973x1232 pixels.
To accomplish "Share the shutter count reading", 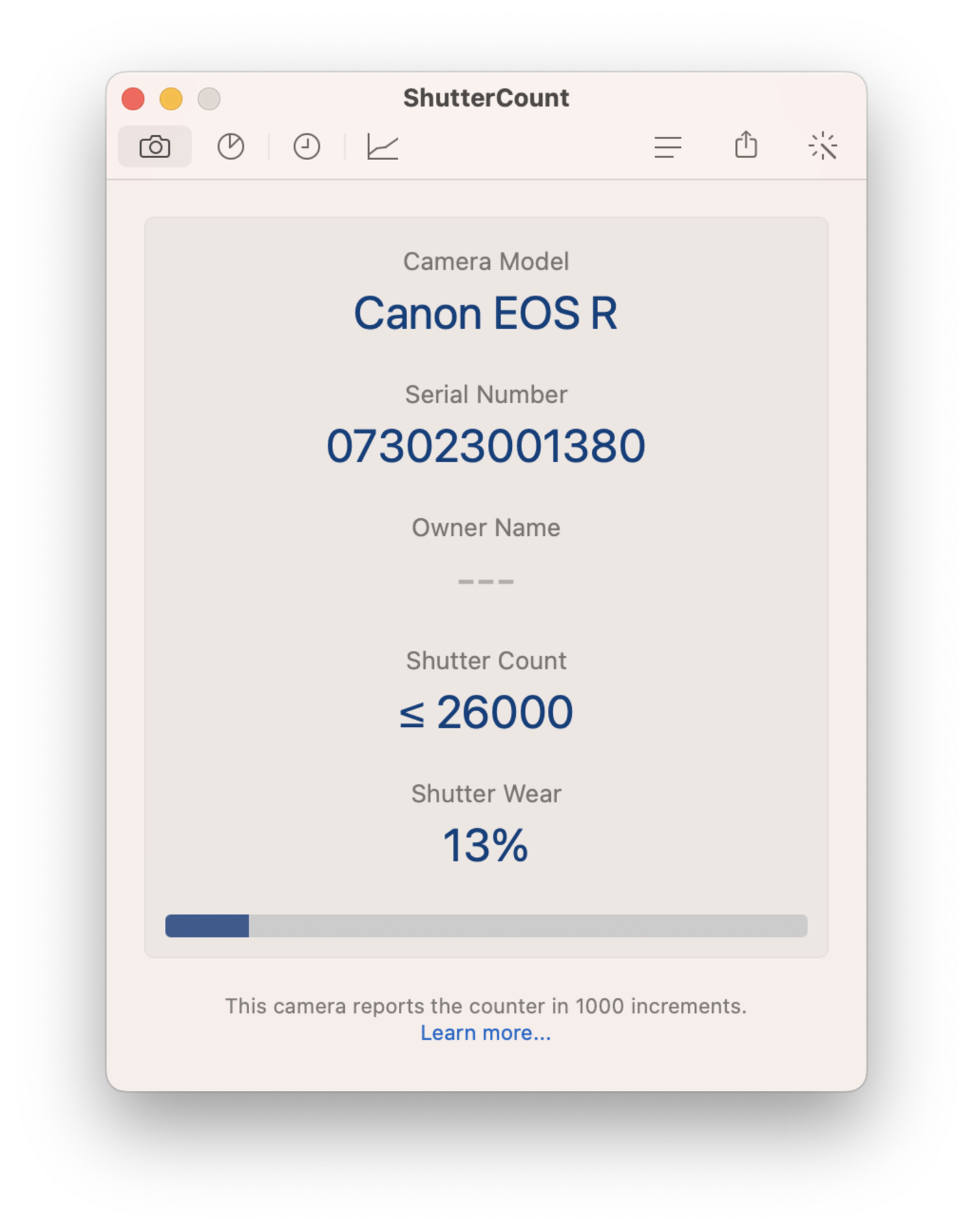I will click(x=746, y=145).
